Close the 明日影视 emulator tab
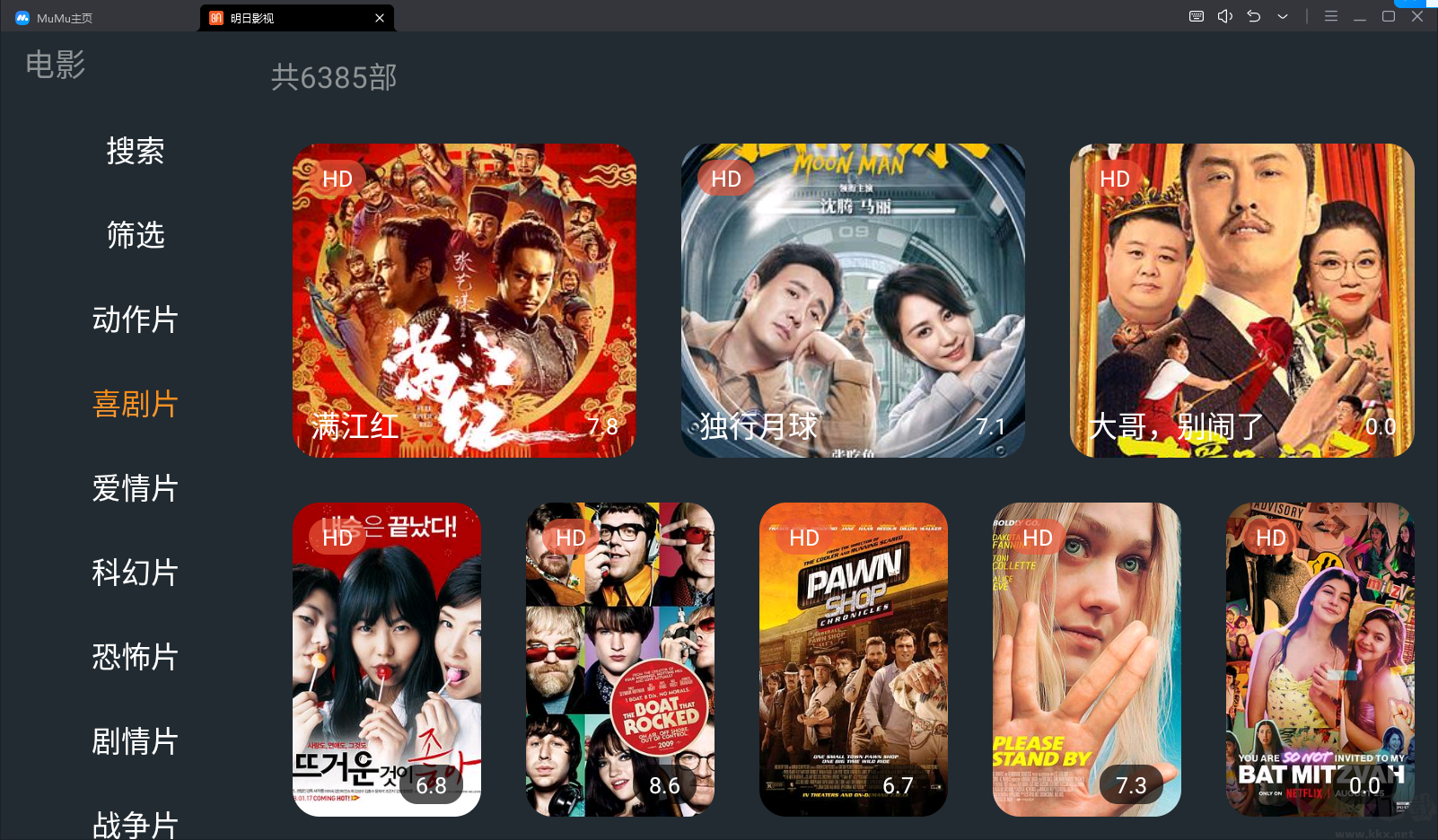The height and width of the screenshot is (840, 1438). (380, 18)
